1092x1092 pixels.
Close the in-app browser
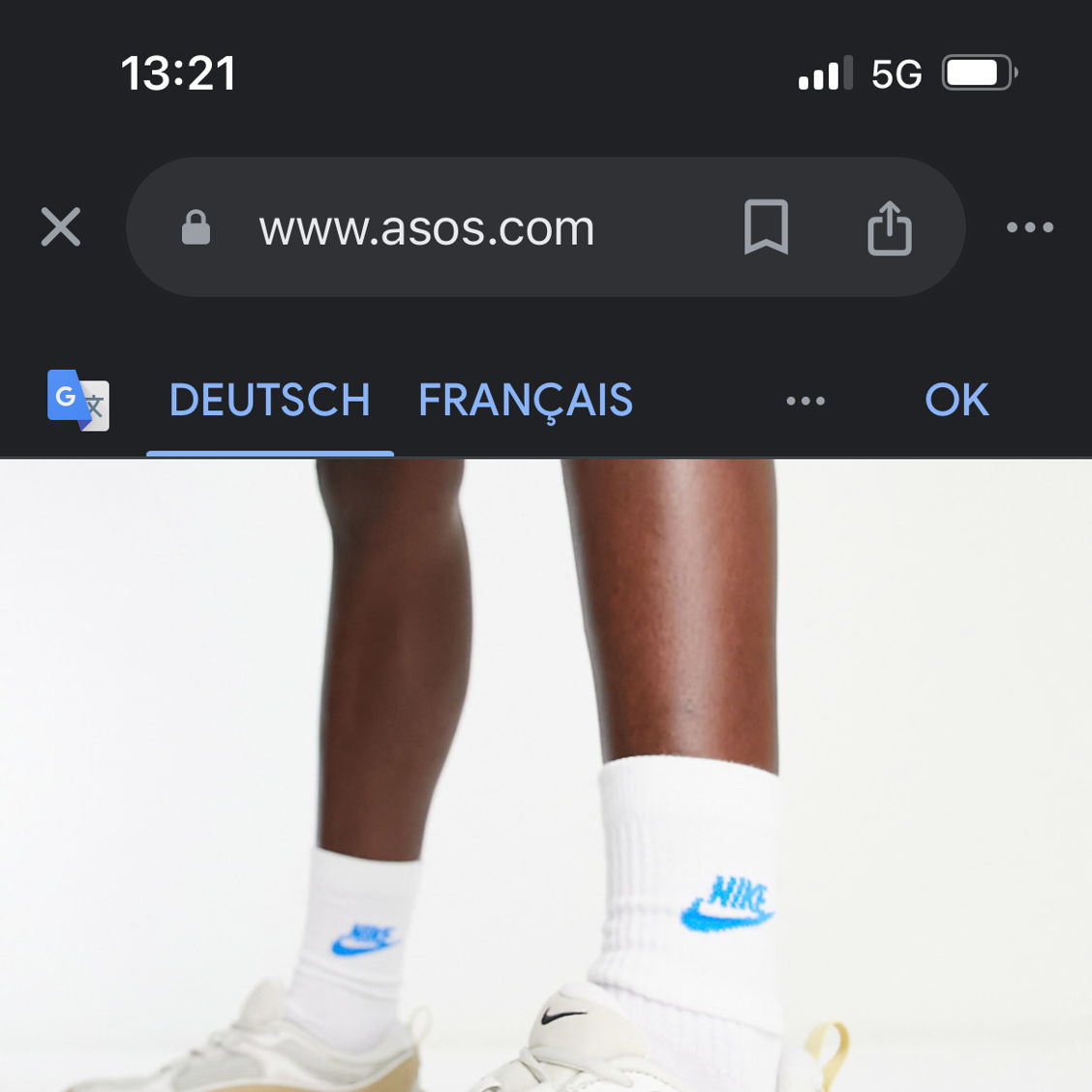tap(61, 227)
